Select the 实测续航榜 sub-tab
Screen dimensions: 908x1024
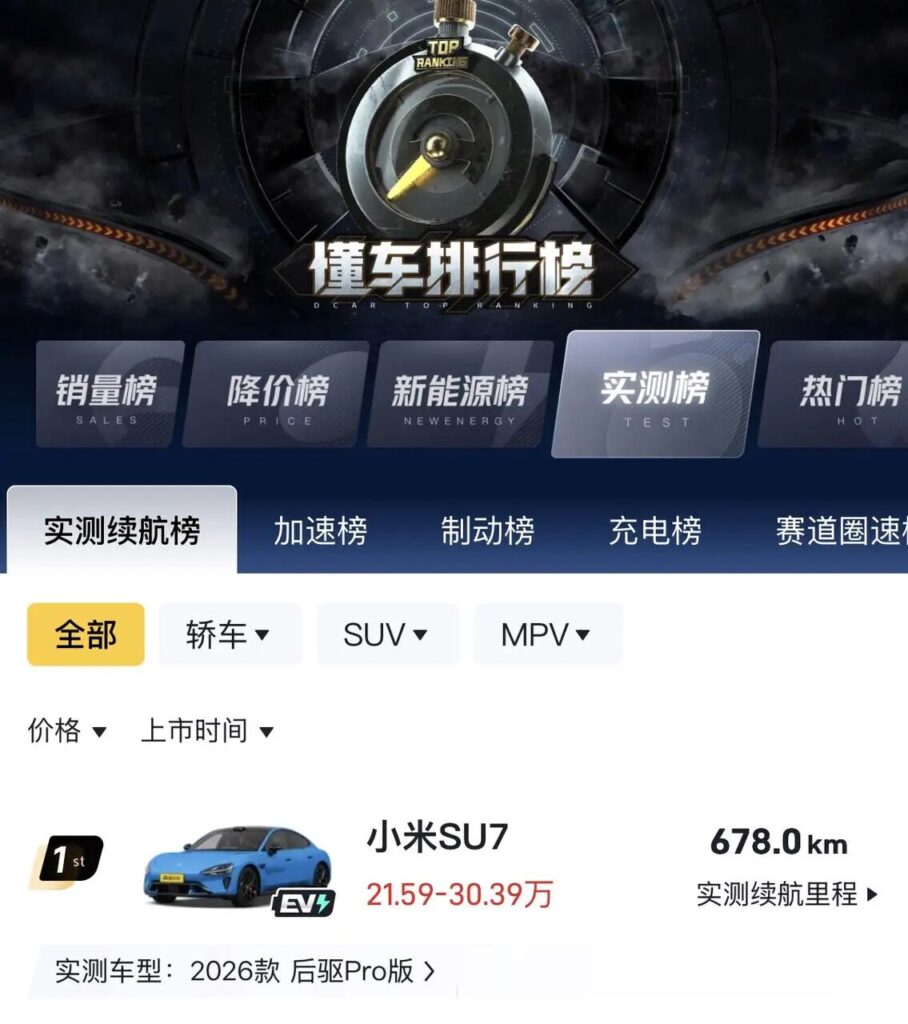(121, 530)
